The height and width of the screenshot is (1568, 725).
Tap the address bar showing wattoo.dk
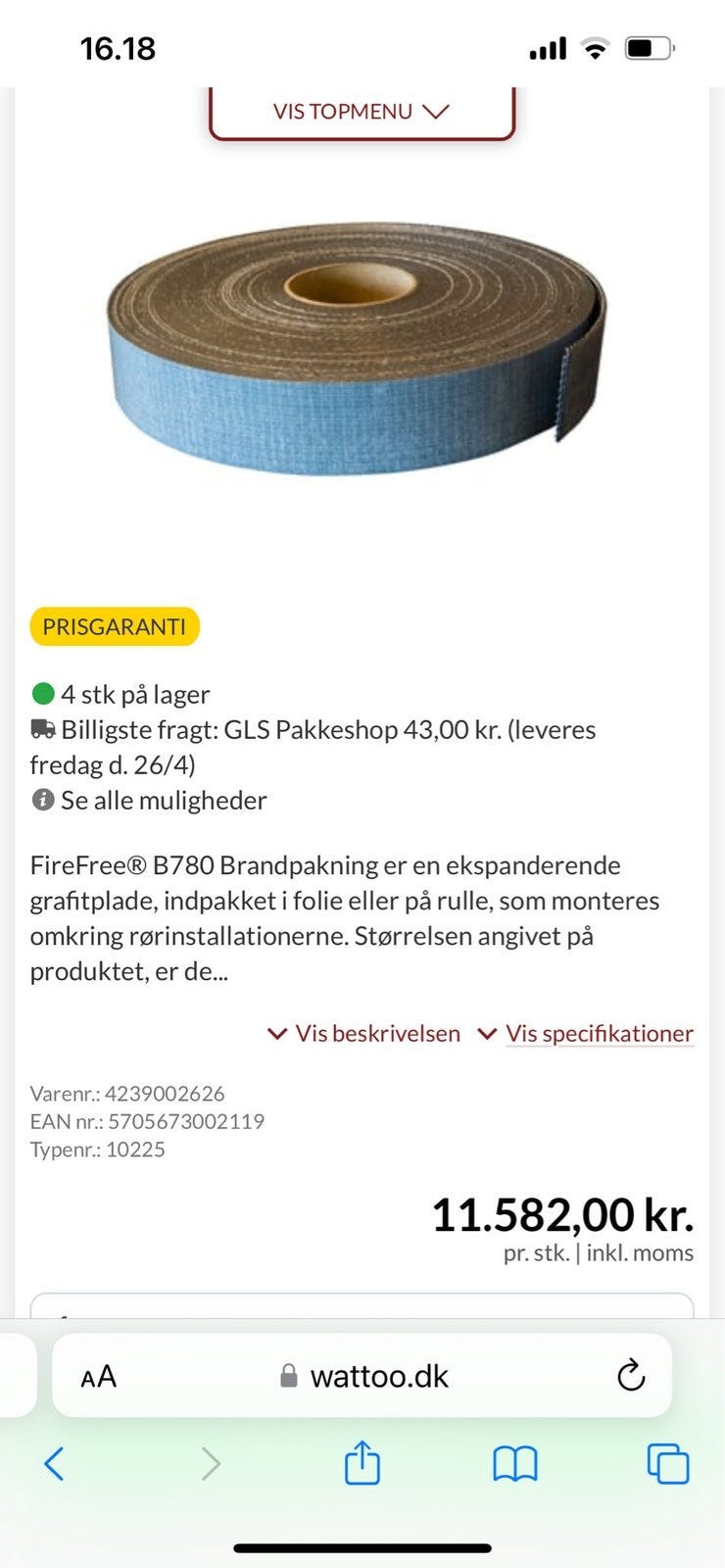tap(379, 1375)
